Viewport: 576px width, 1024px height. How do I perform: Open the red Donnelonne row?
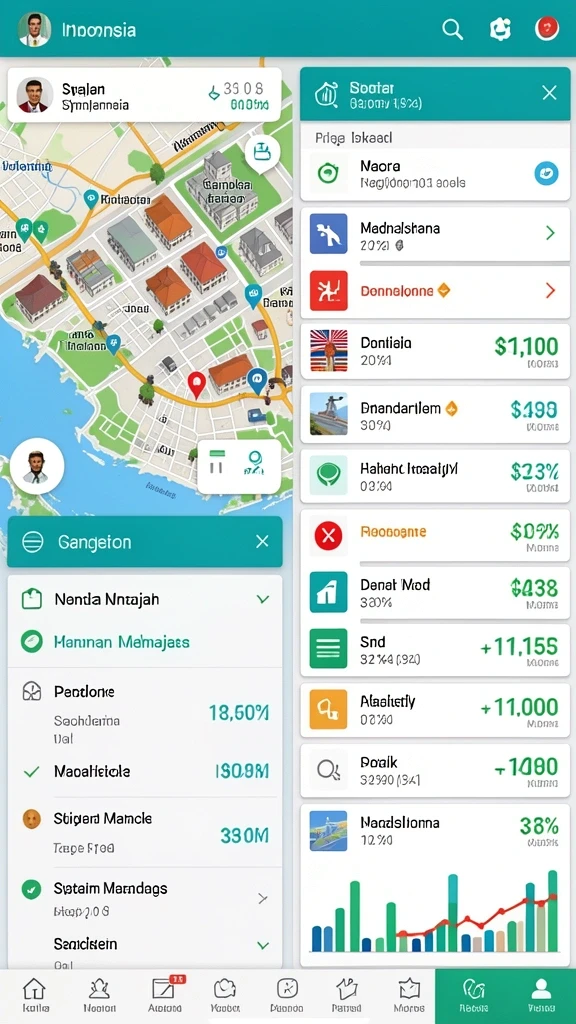(435, 291)
